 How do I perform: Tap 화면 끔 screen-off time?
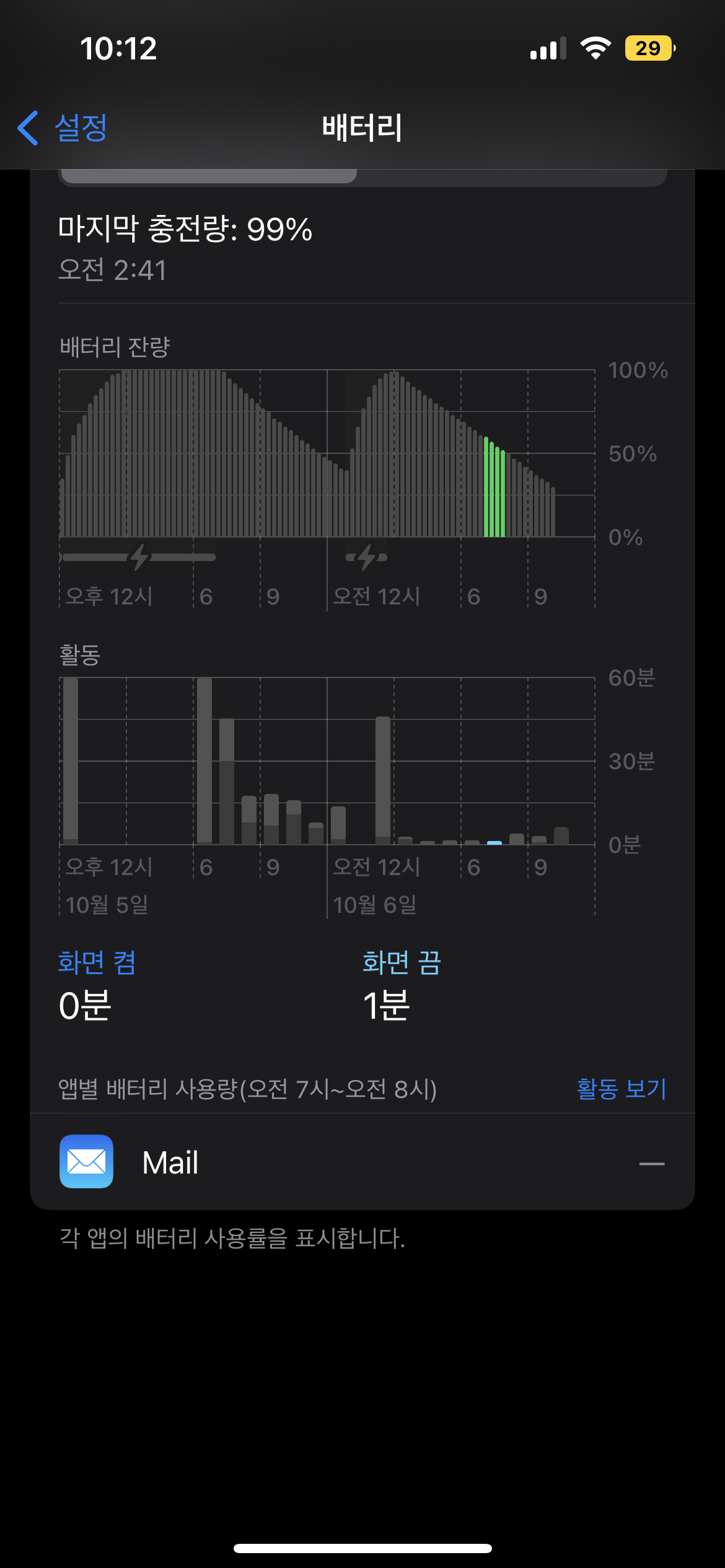(401, 985)
